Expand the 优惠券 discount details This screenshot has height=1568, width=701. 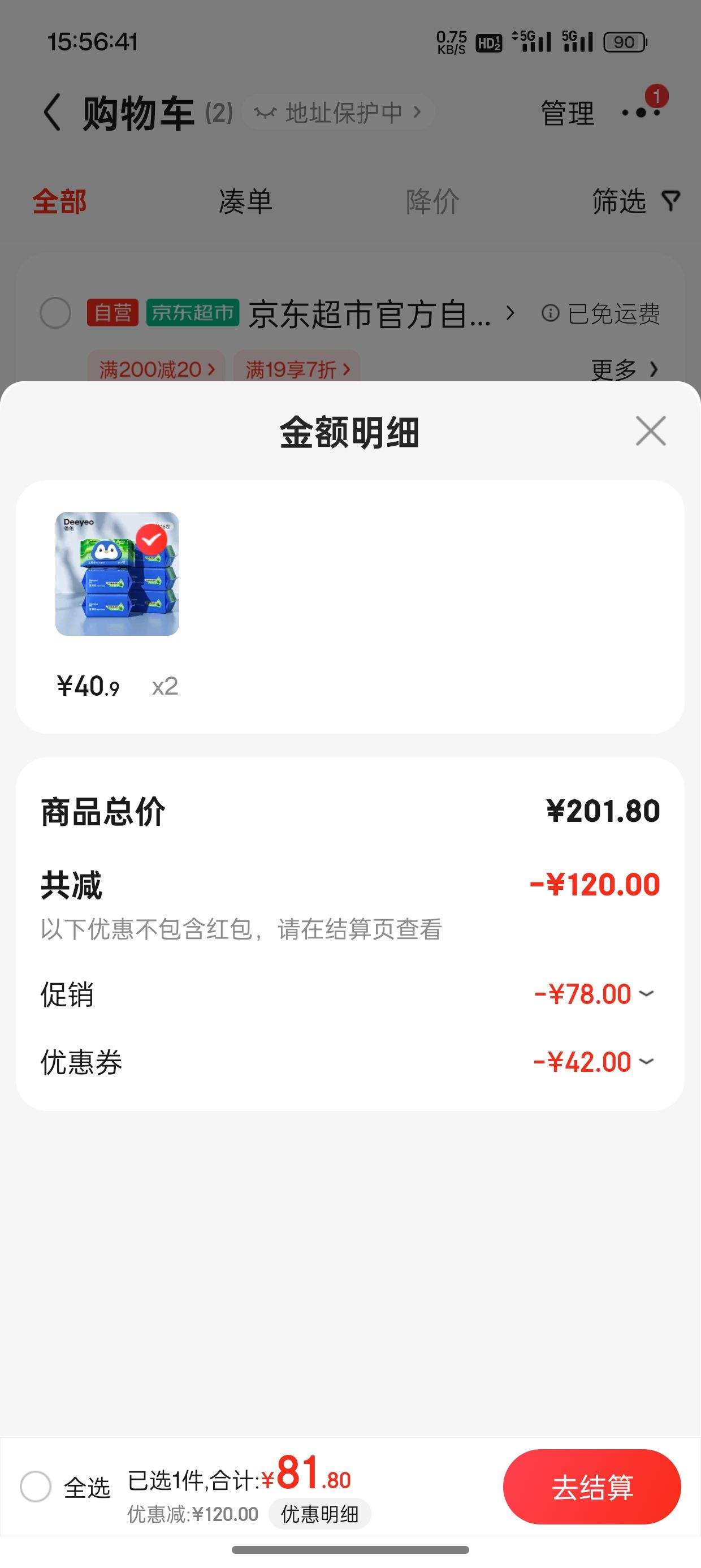593,1062
